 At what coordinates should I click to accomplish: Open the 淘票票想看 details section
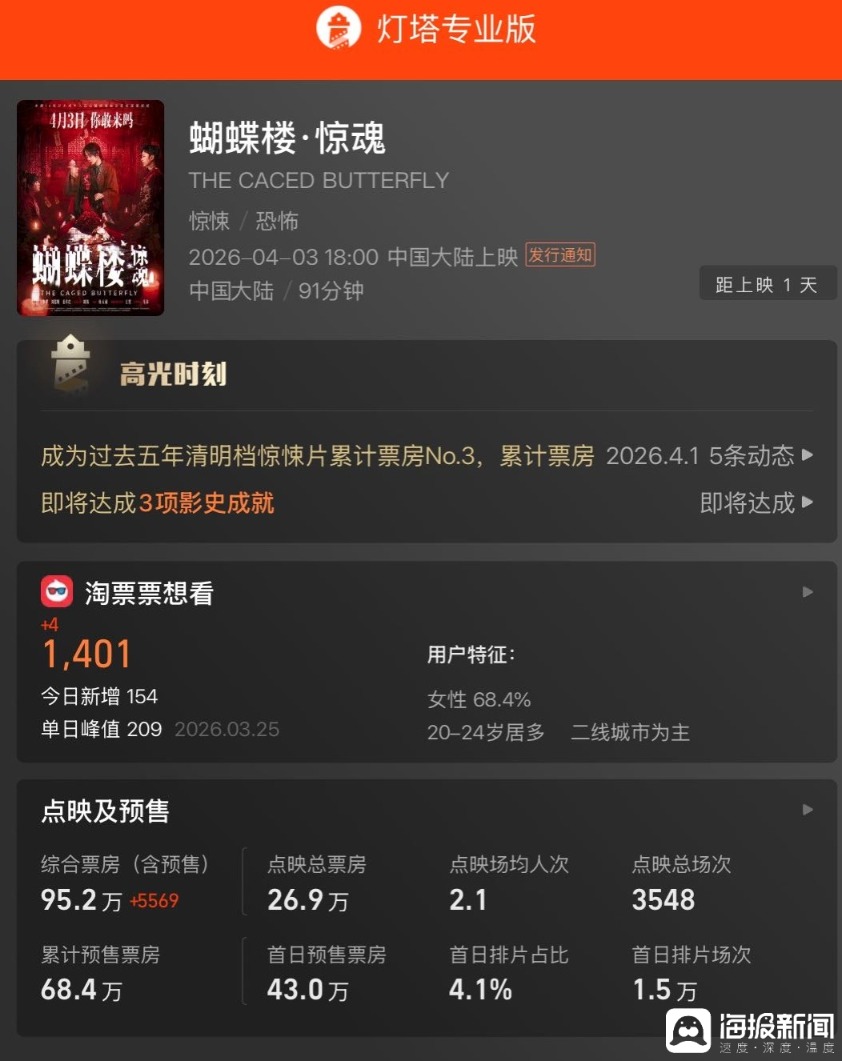tap(807, 592)
